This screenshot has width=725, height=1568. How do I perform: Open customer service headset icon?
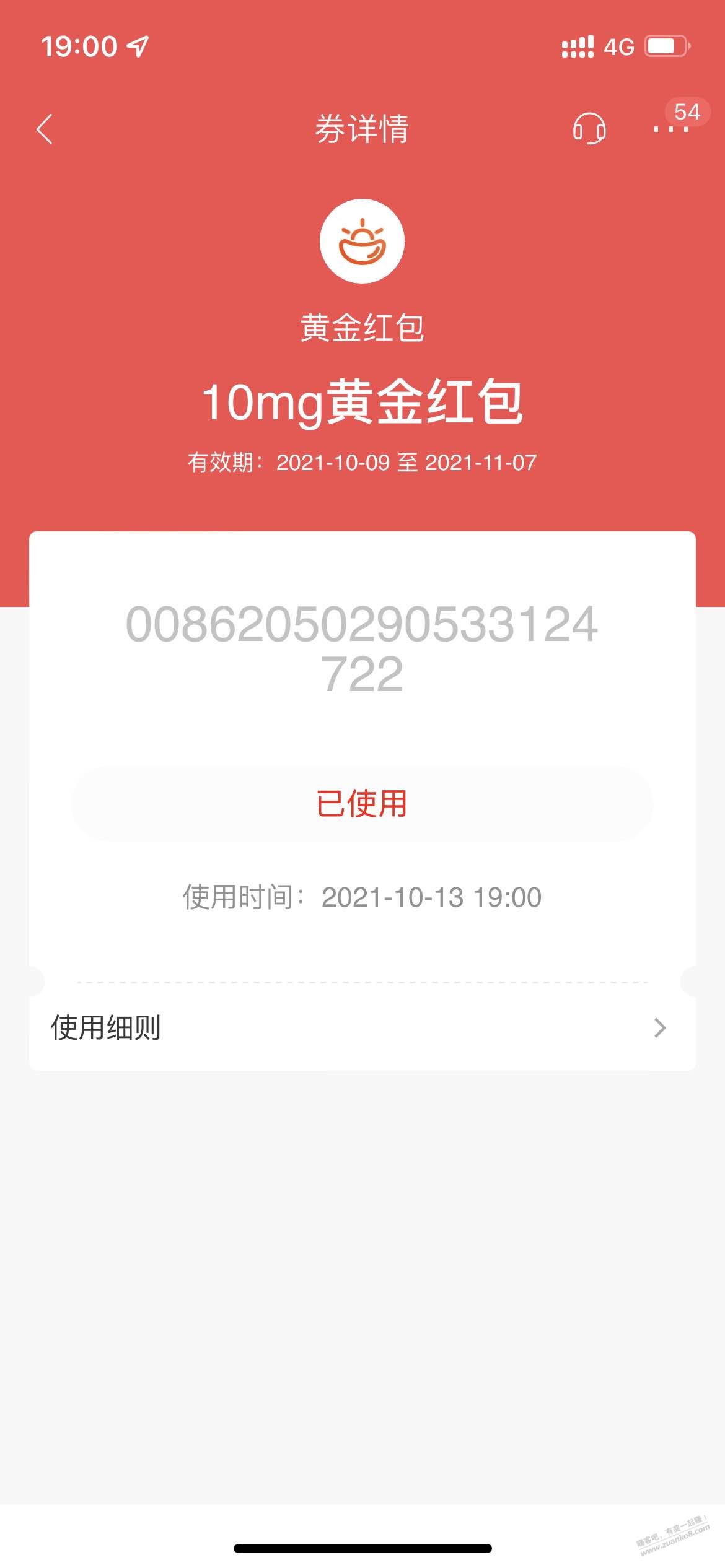click(x=588, y=129)
